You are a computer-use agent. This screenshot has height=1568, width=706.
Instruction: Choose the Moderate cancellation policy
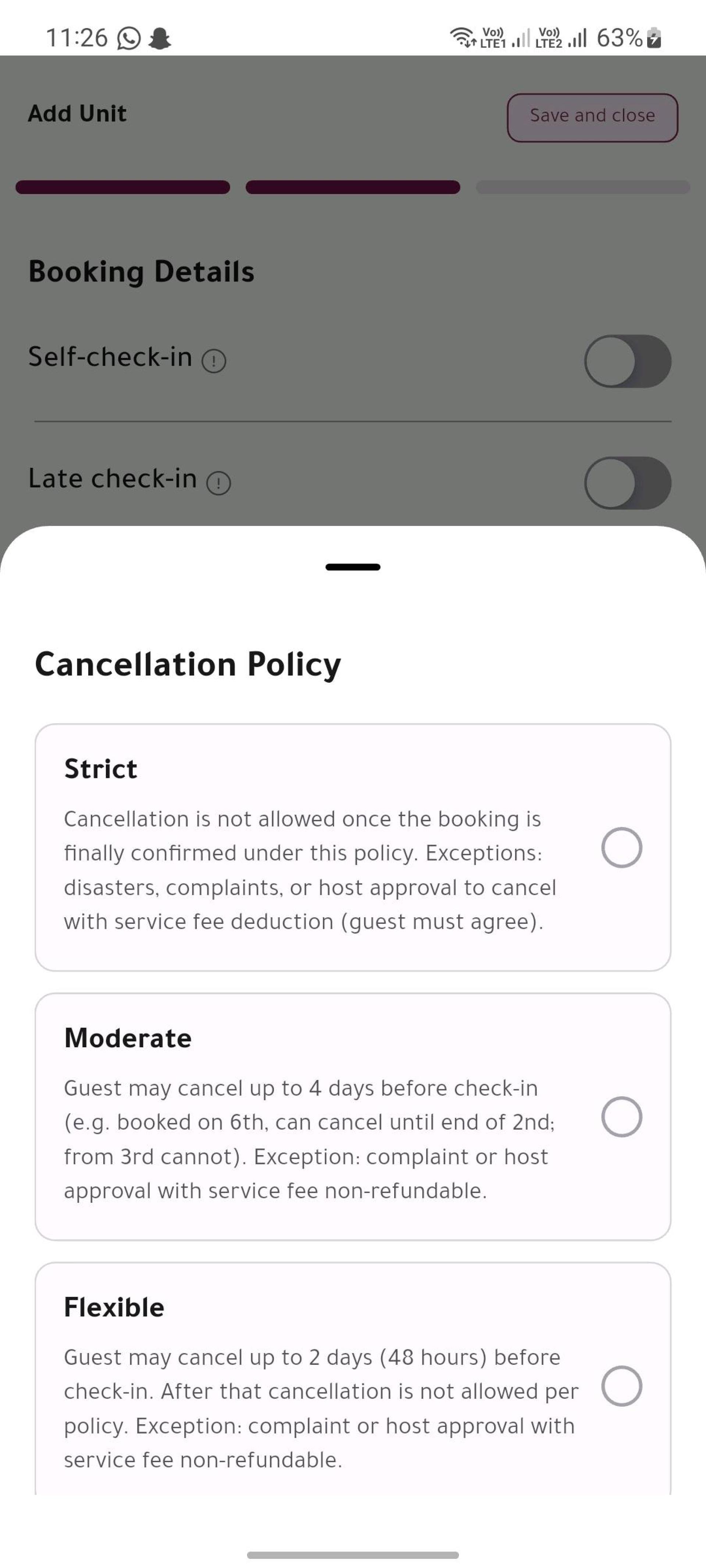(621, 1116)
